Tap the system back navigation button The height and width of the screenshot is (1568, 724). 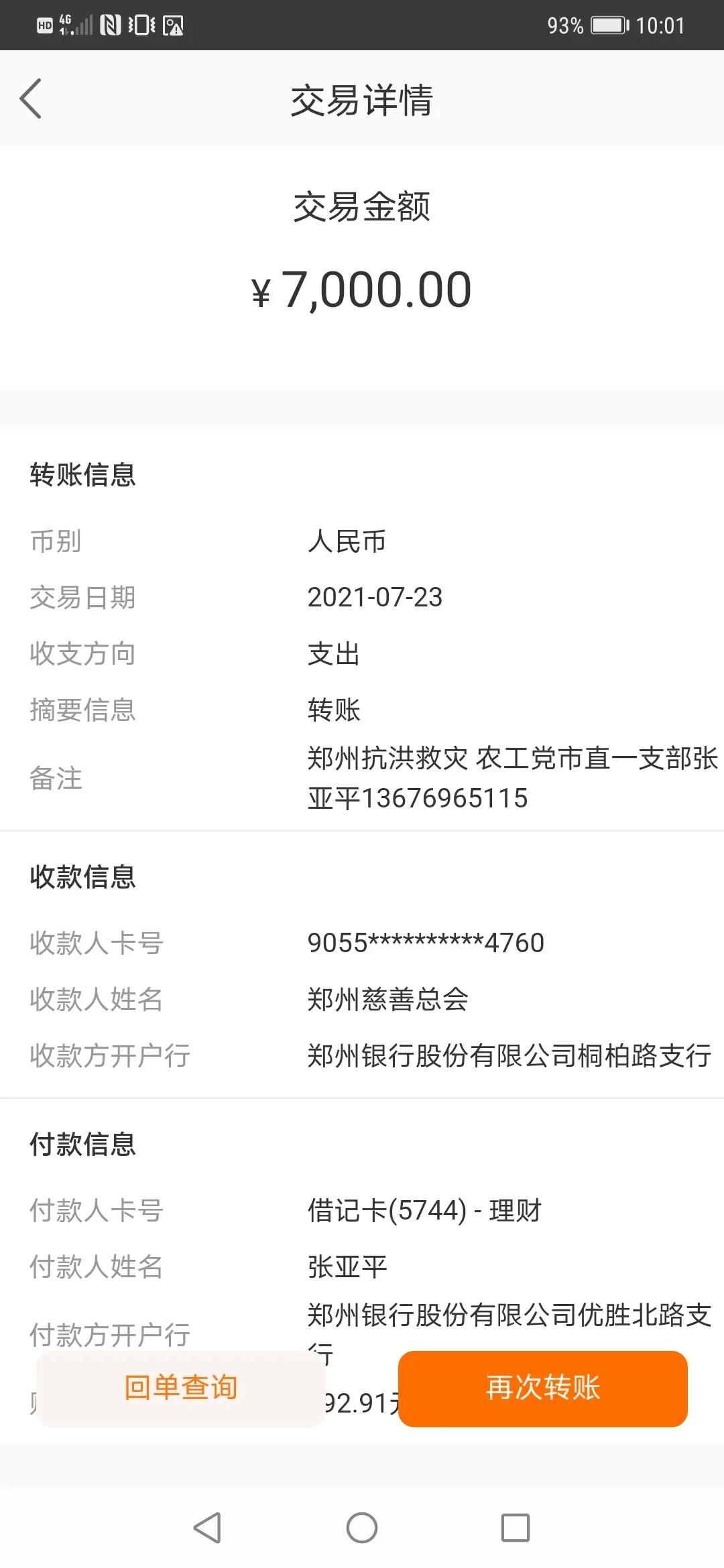point(207,1528)
